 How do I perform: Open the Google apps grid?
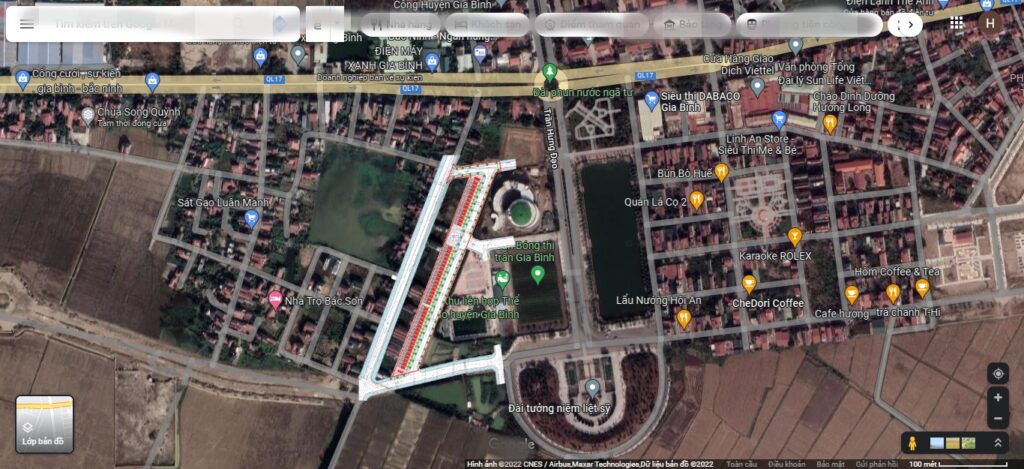coord(957,23)
